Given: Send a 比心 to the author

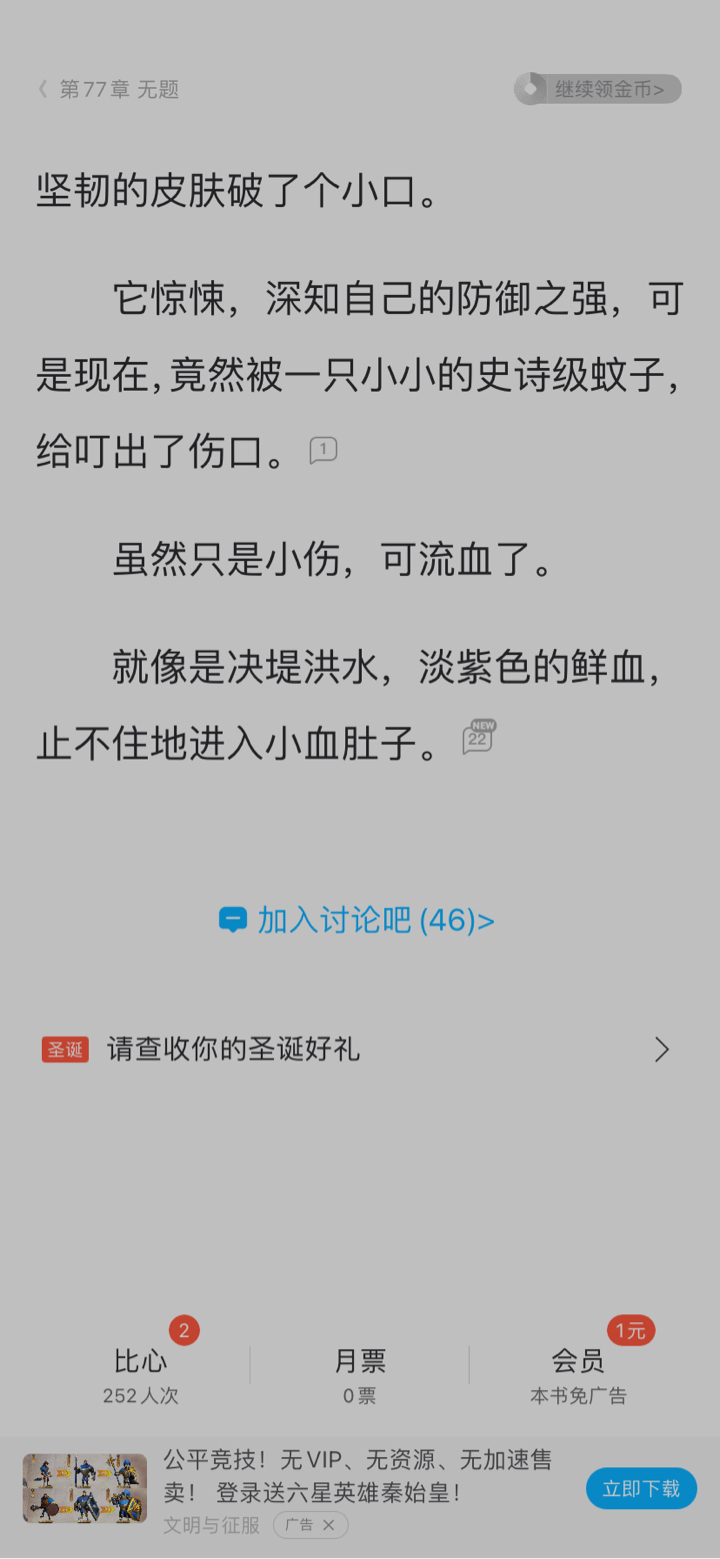Looking at the screenshot, I should click(141, 1375).
